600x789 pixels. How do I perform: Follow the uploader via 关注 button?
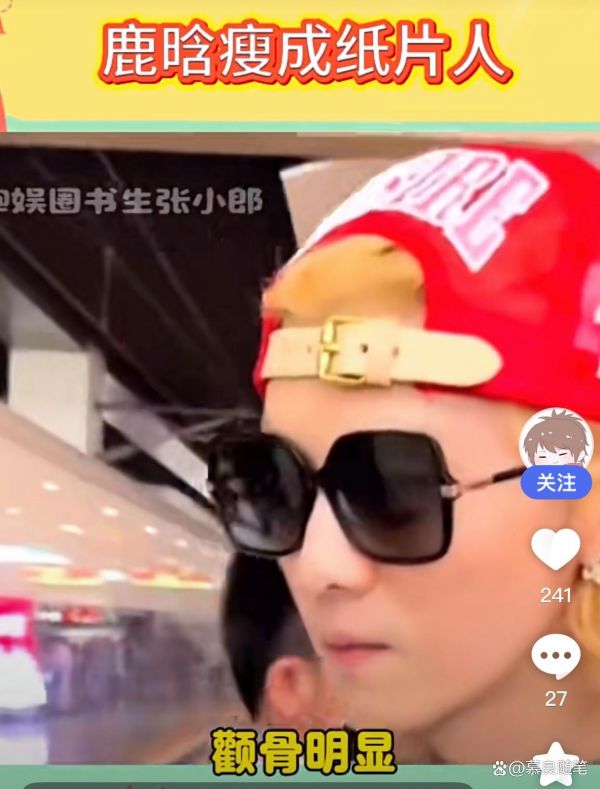click(x=555, y=482)
